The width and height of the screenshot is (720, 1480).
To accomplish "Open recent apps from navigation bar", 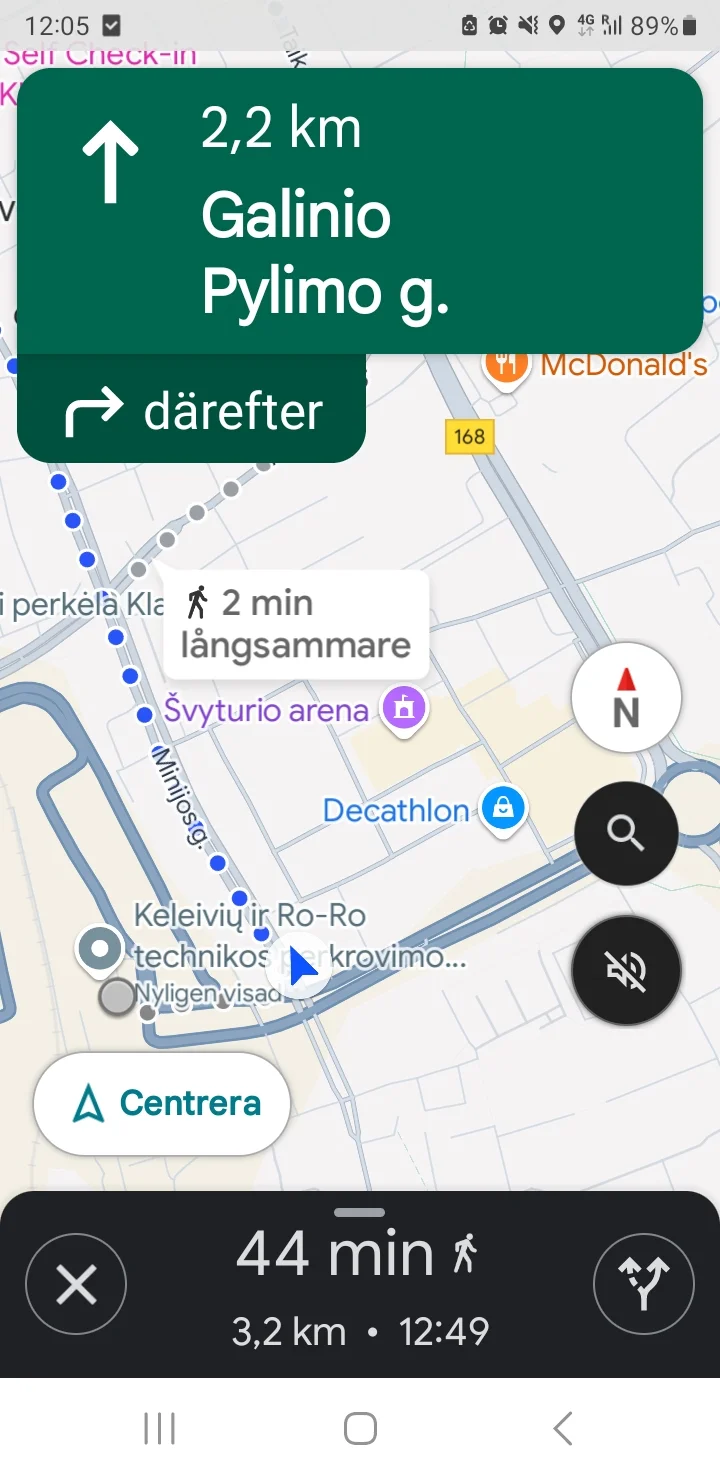I will [159, 1428].
